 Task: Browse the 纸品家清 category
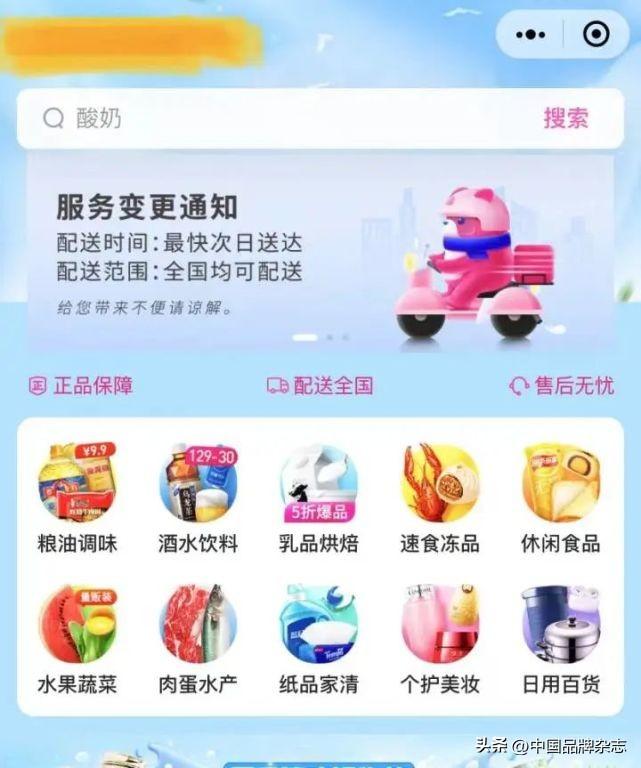319,640
